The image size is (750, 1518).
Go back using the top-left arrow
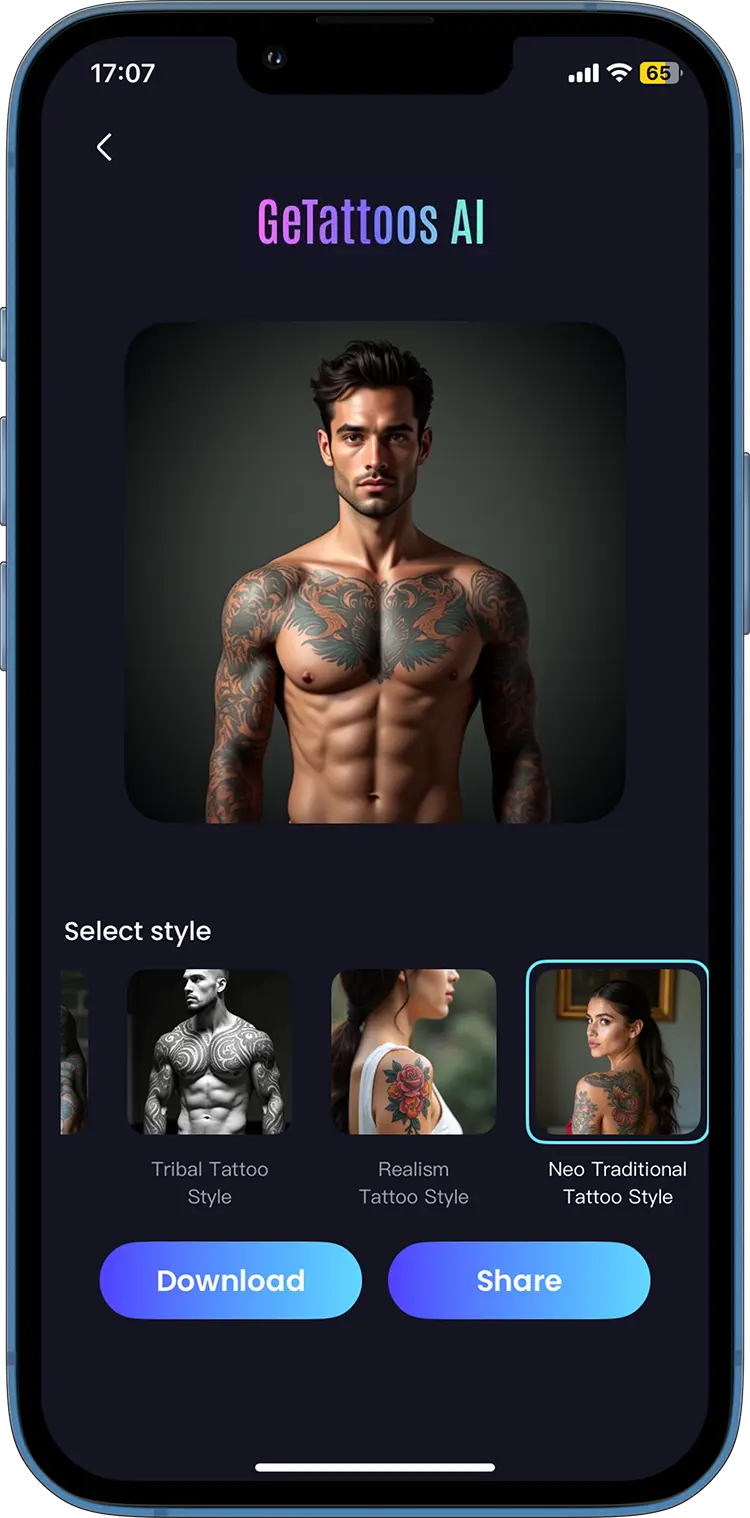pos(104,148)
